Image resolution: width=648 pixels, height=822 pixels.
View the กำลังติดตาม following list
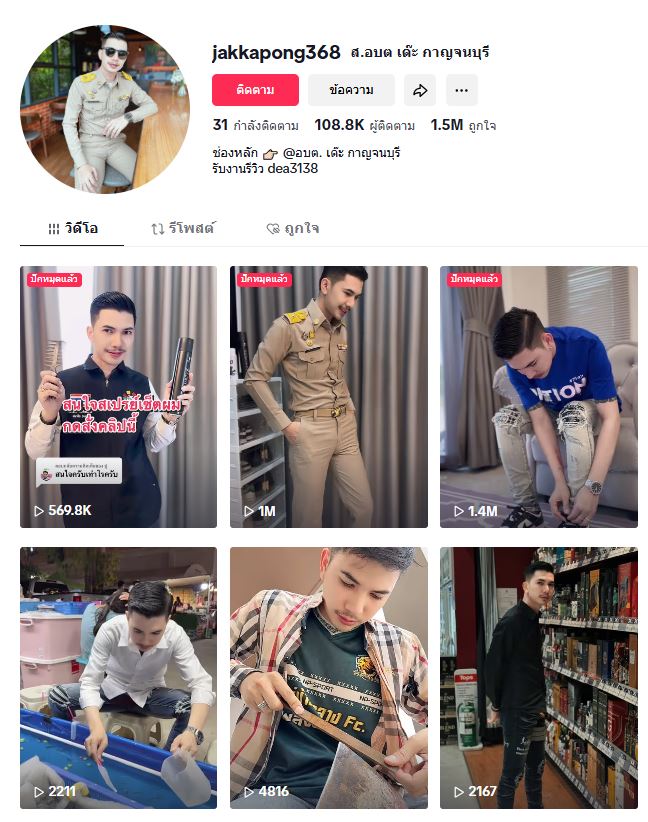[x=255, y=126]
